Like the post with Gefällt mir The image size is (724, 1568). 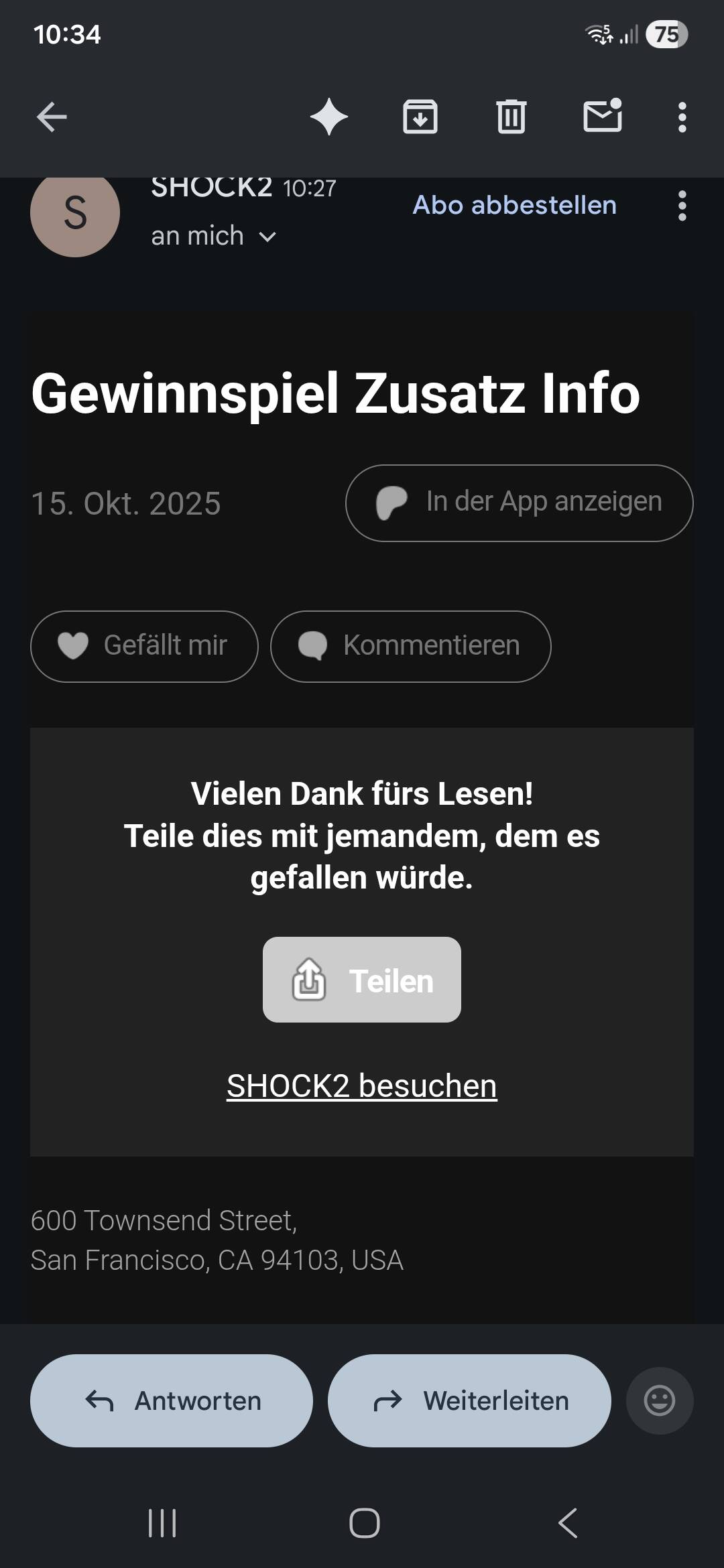(x=144, y=646)
